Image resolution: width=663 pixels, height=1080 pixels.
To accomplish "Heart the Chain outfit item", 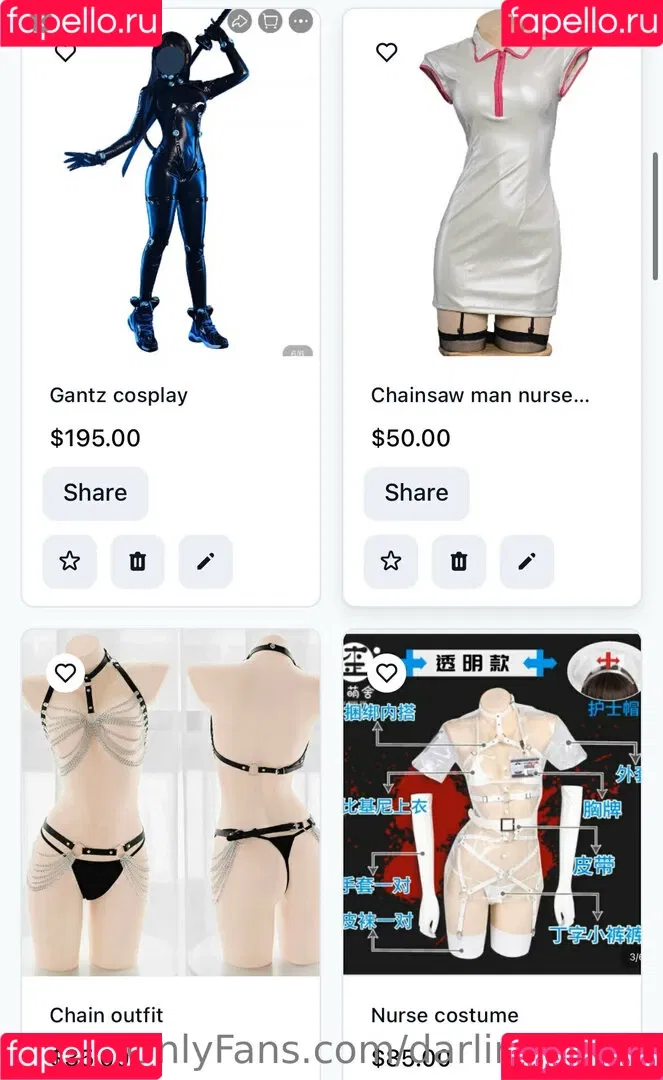I will click(65, 673).
